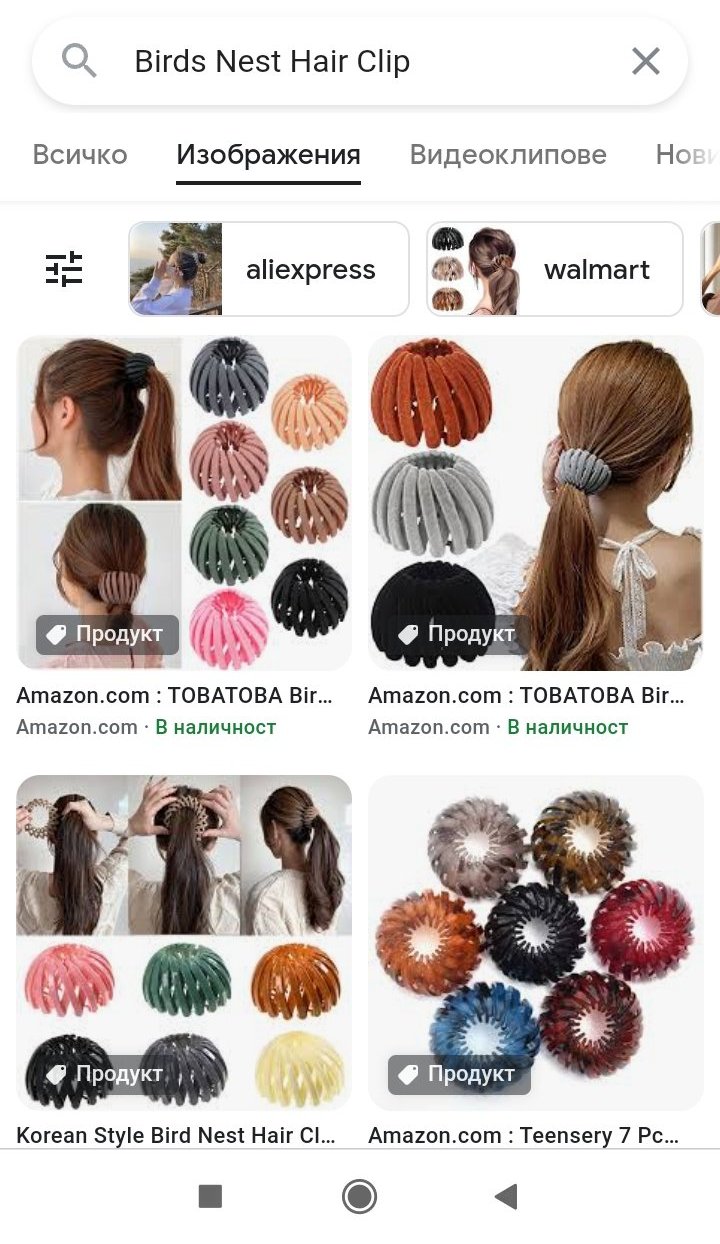The height and width of the screenshot is (1244, 720).
Task: Go back with the system back button
Action: click(506, 1196)
